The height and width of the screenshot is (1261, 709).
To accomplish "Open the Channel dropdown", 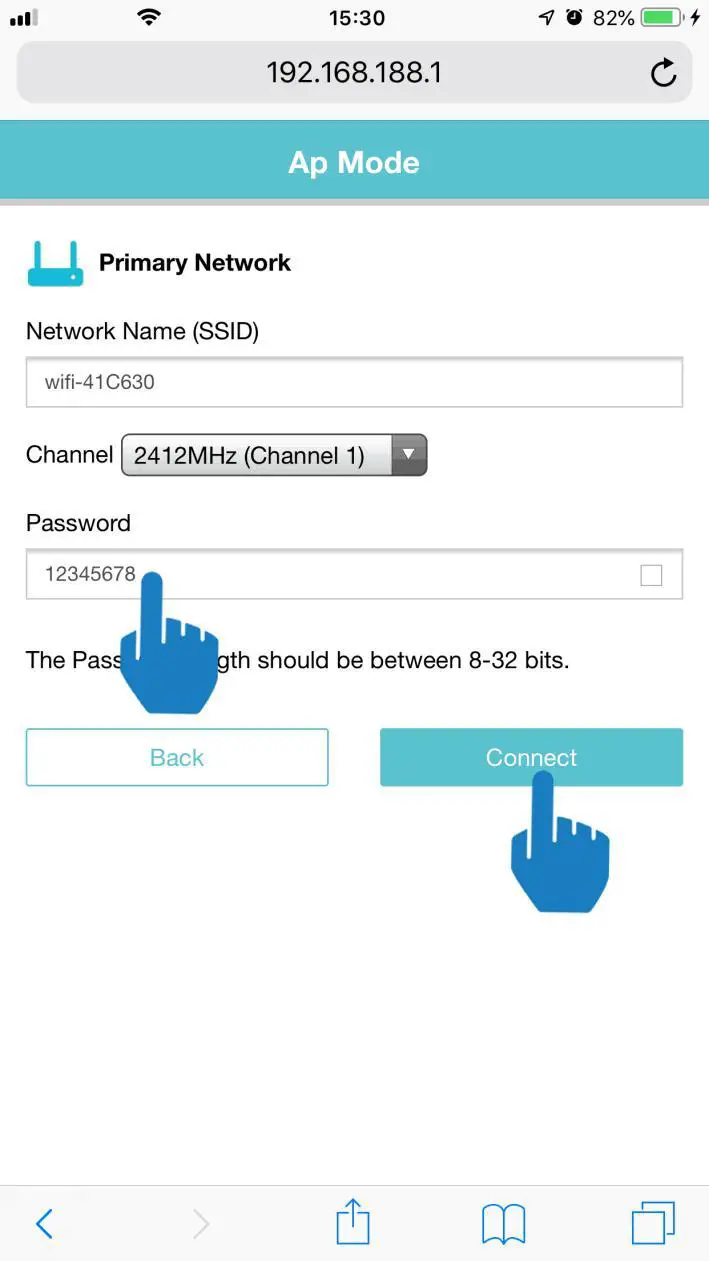I will [274, 455].
